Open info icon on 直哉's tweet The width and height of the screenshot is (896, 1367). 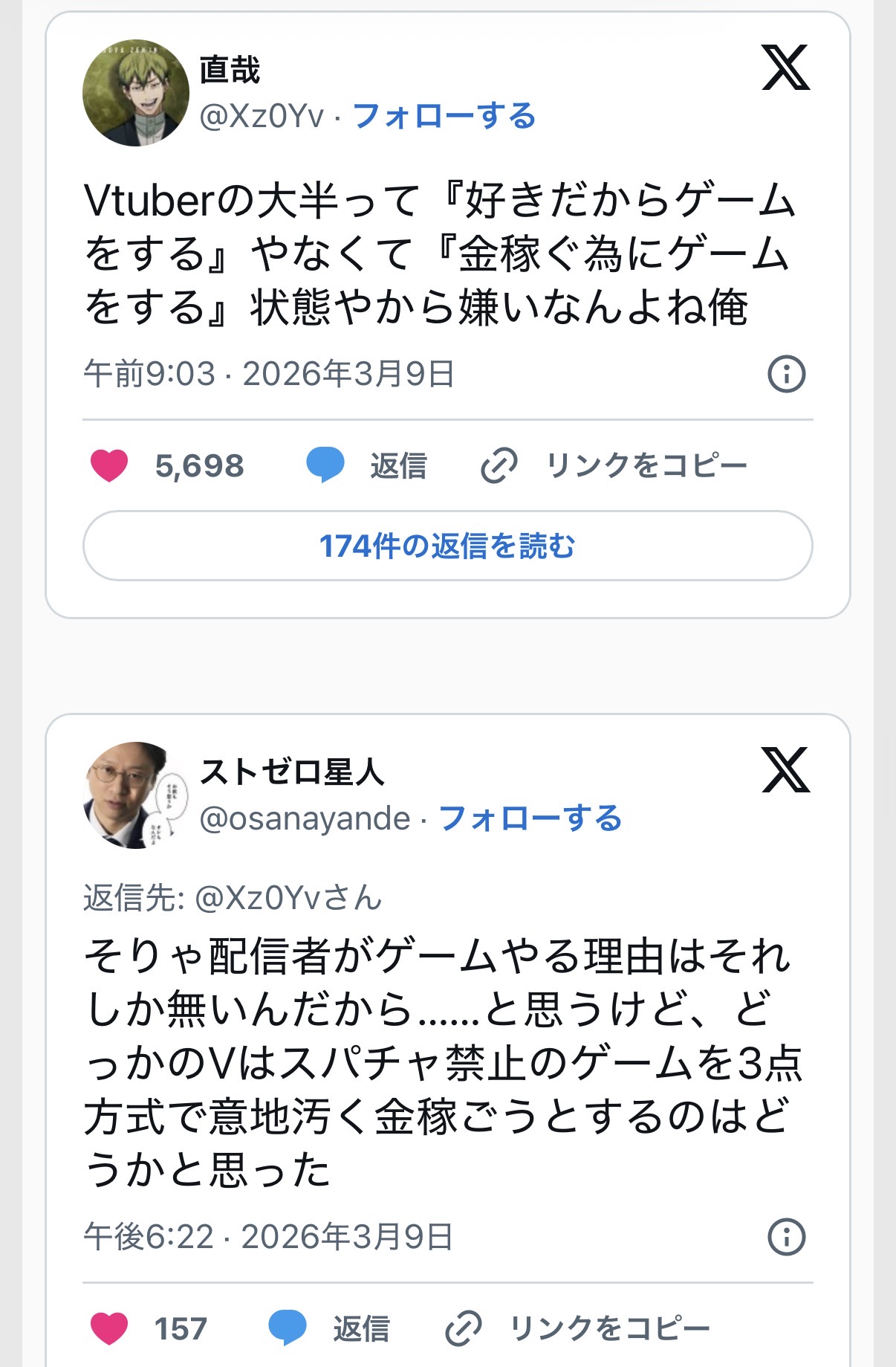coord(786,374)
